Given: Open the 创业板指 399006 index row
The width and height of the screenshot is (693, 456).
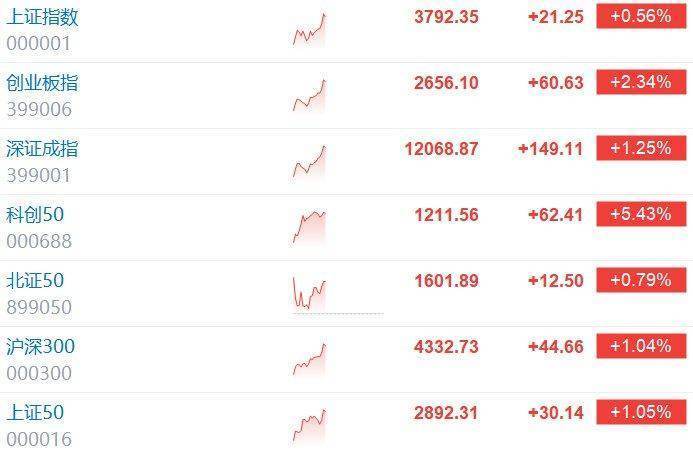Looking at the screenshot, I should click(x=42, y=82).
